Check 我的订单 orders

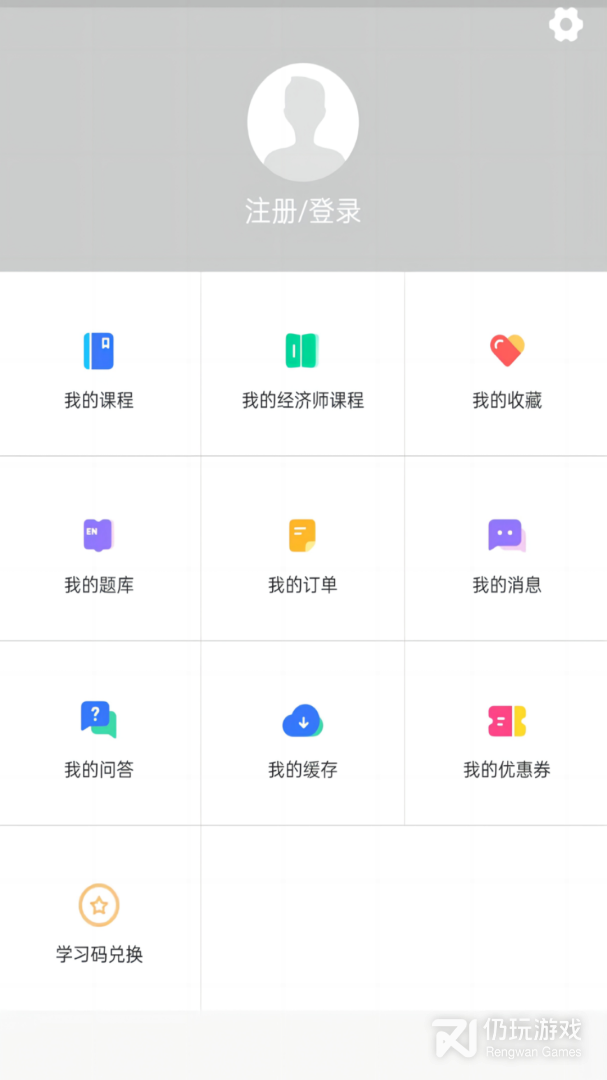(x=302, y=548)
